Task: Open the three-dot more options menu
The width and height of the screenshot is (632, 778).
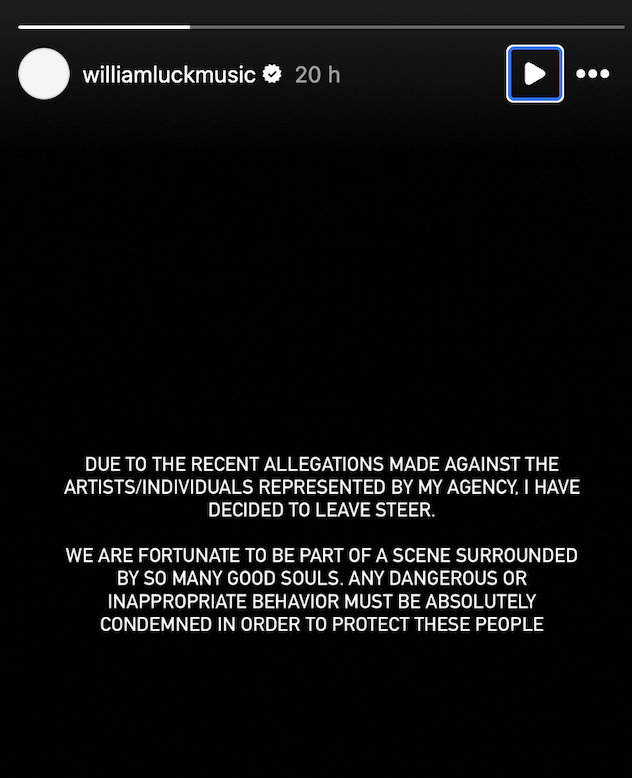Action: (593, 74)
